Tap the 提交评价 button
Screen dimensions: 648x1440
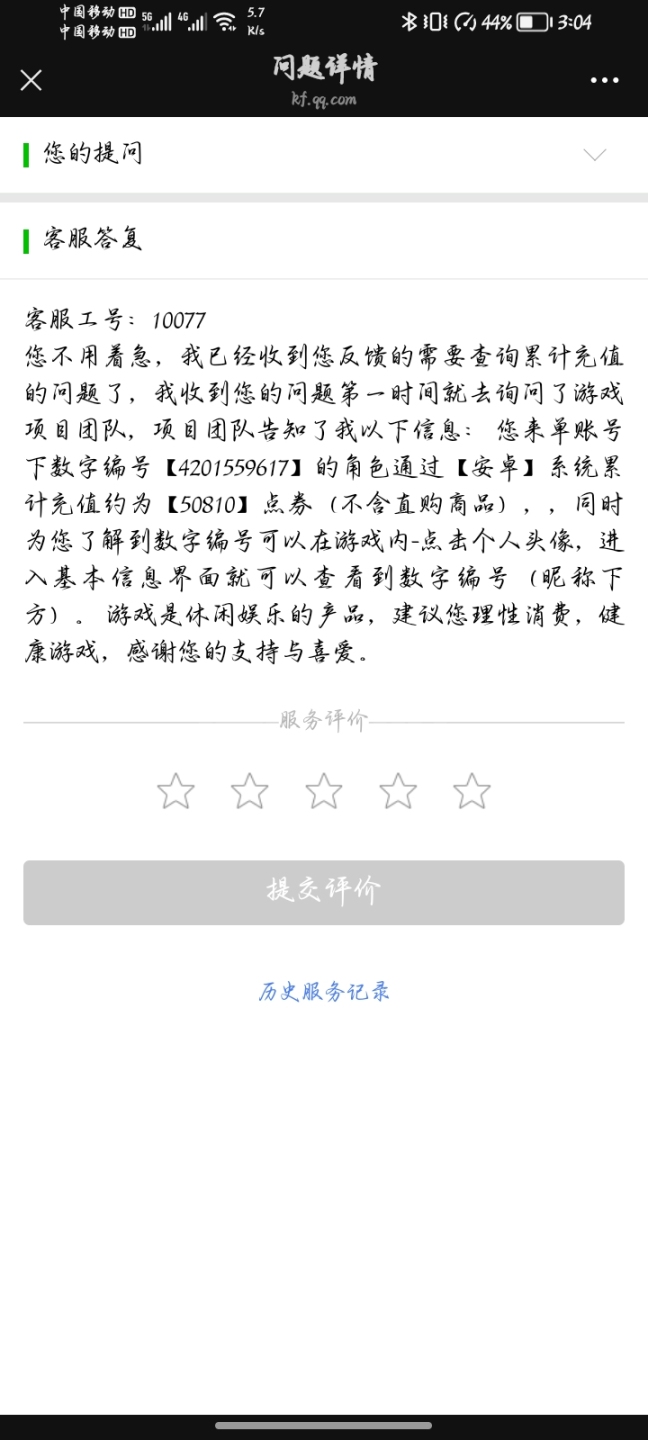[x=324, y=892]
